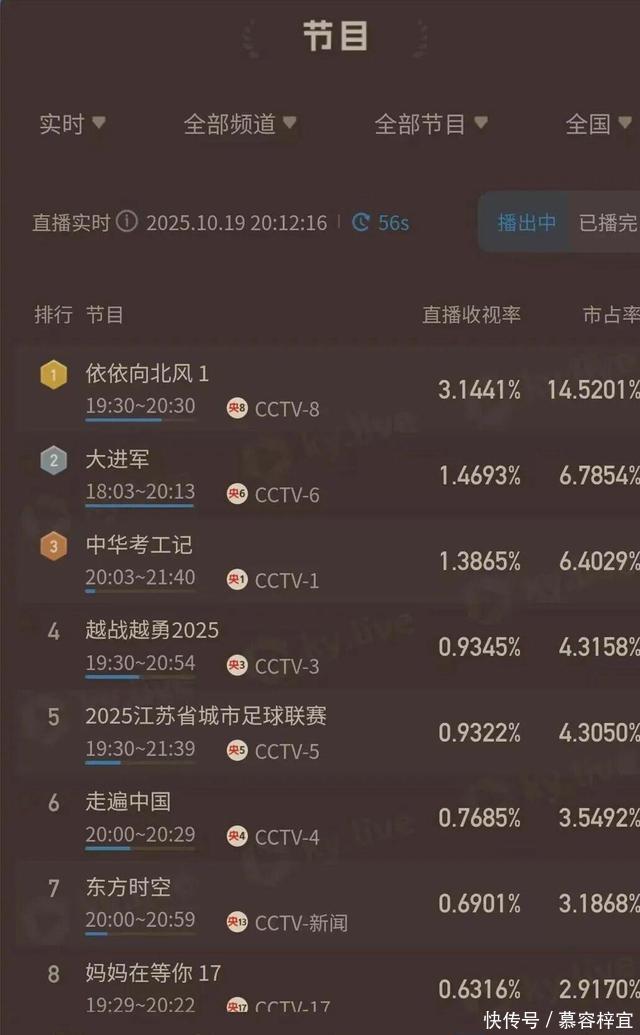Switch to the 已播完 tab
The image size is (640, 1035).
click(608, 223)
